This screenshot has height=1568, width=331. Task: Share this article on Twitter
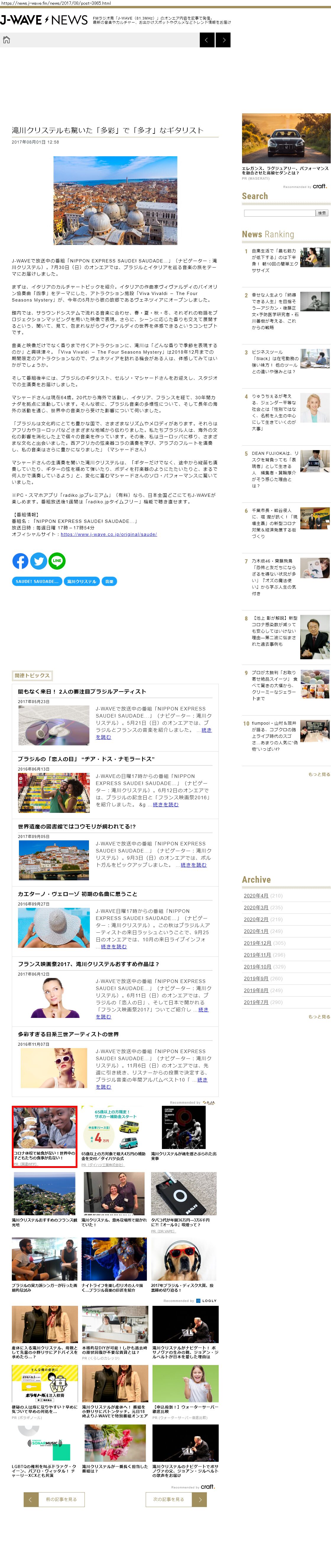38,561
